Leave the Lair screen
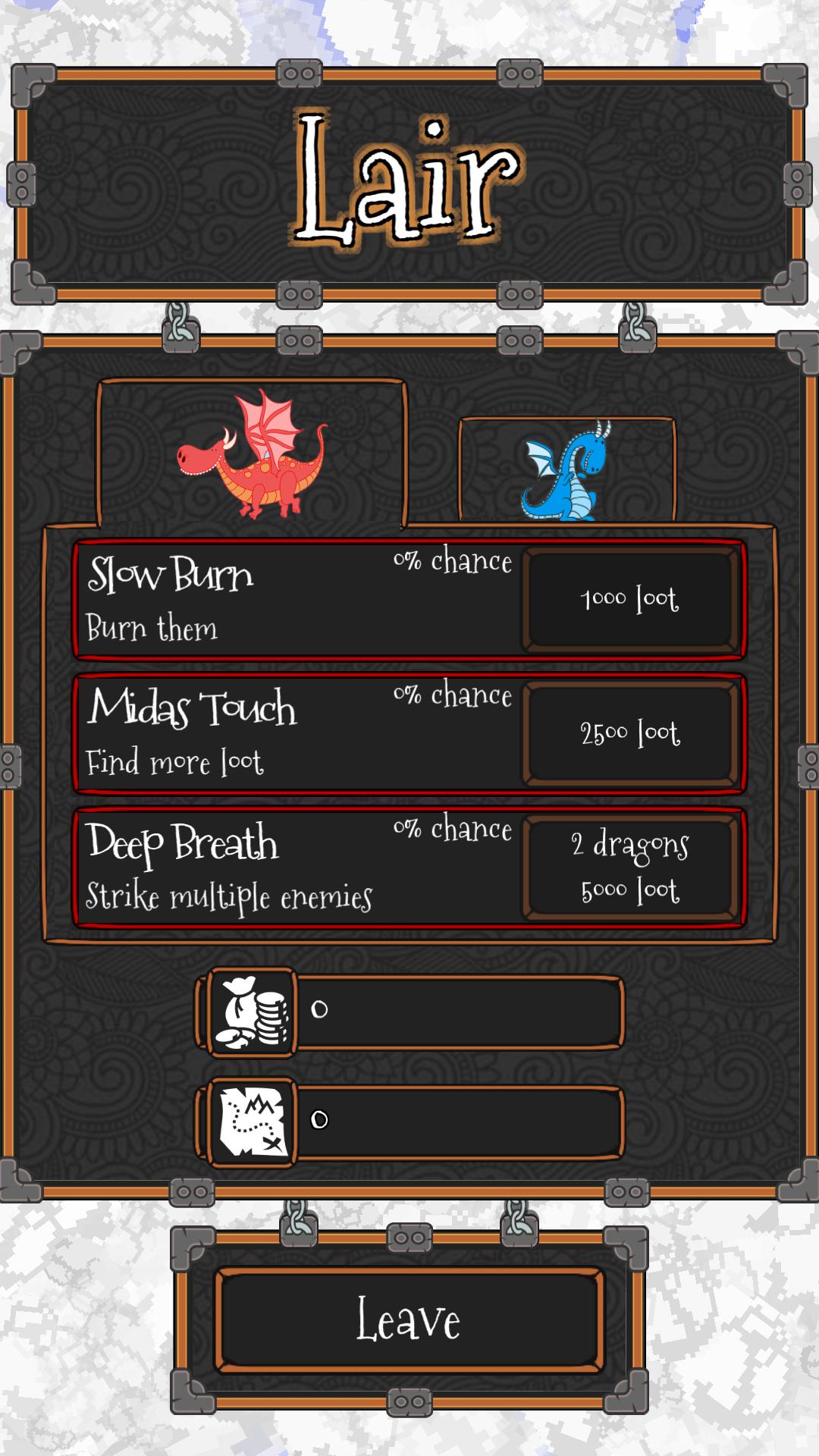819x1456 pixels. coord(409,1319)
